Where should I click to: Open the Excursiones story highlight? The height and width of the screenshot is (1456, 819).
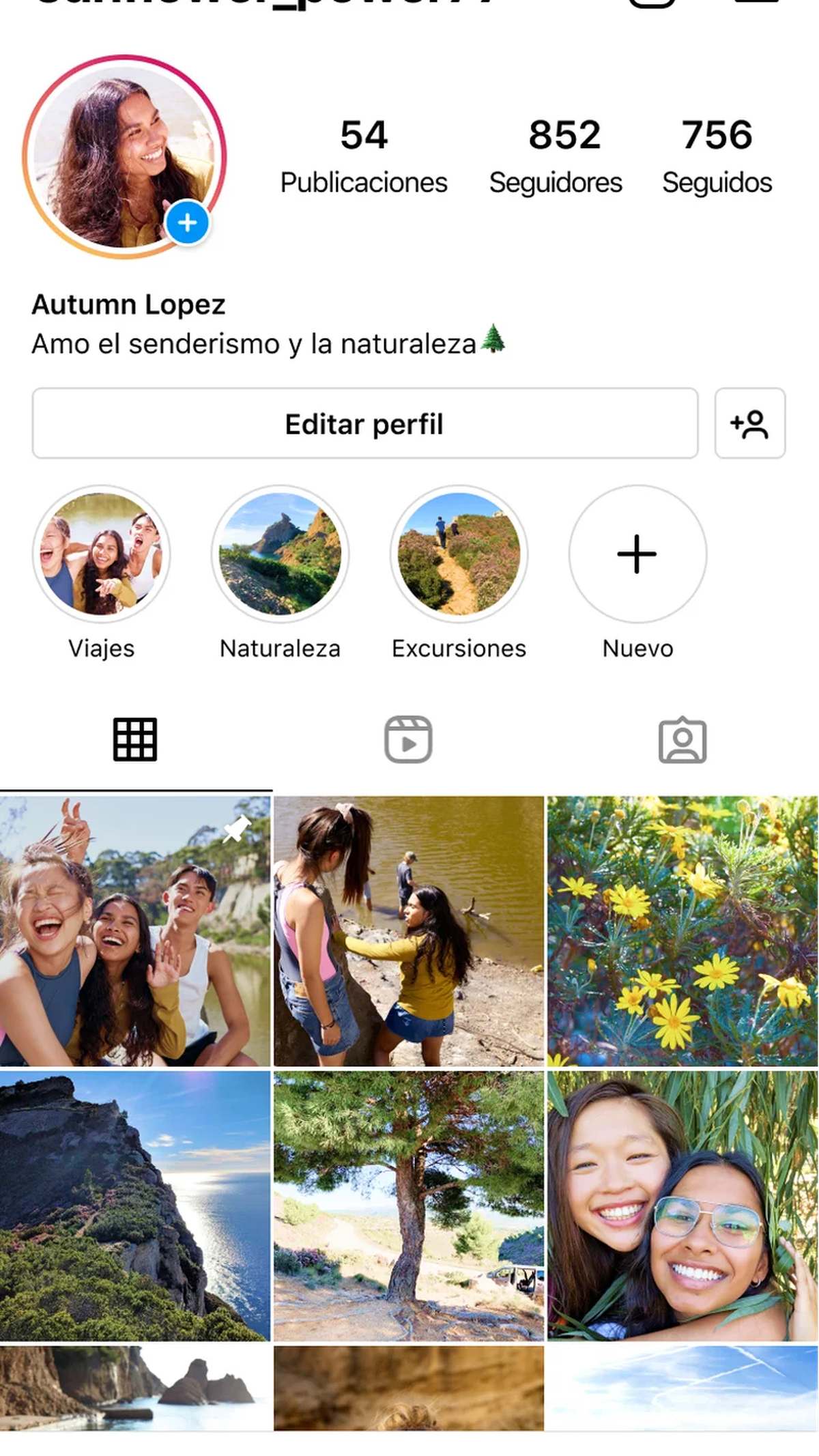(459, 554)
